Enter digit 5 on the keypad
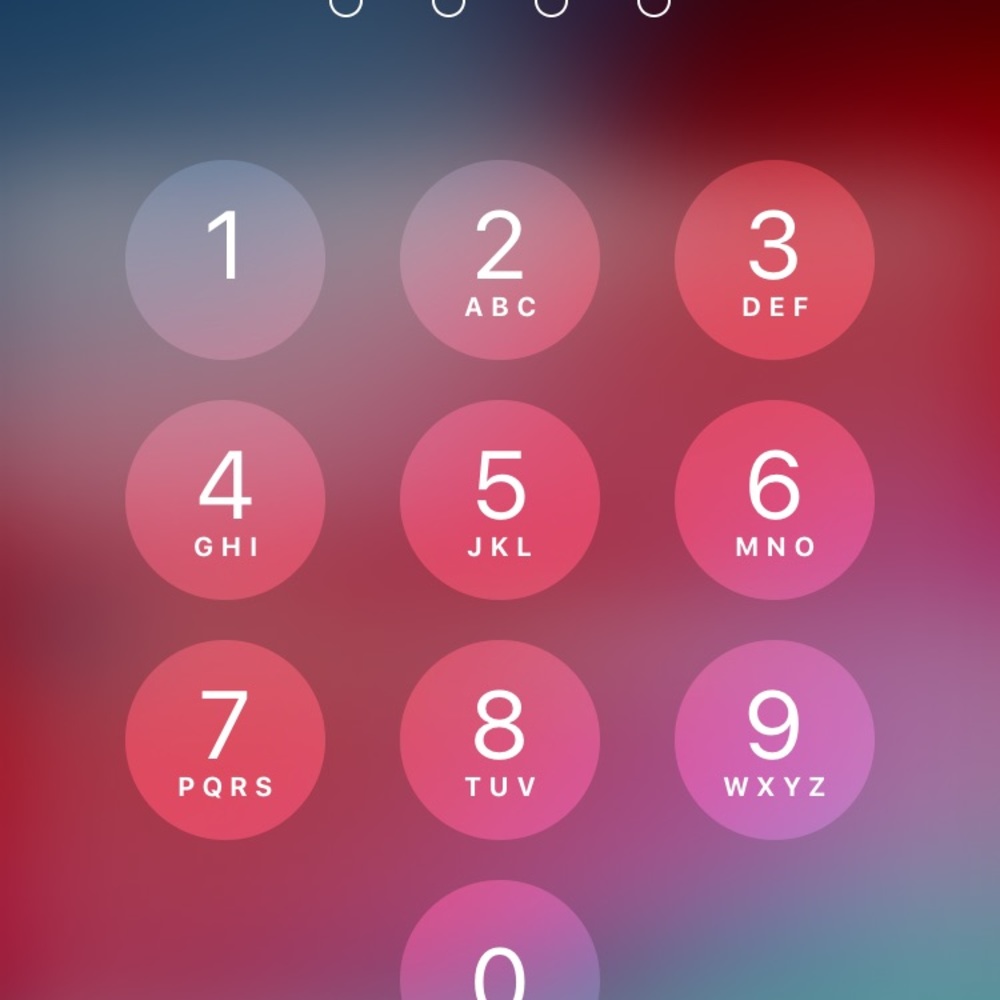Image resolution: width=1000 pixels, height=1000 pixels. (500, 500)
